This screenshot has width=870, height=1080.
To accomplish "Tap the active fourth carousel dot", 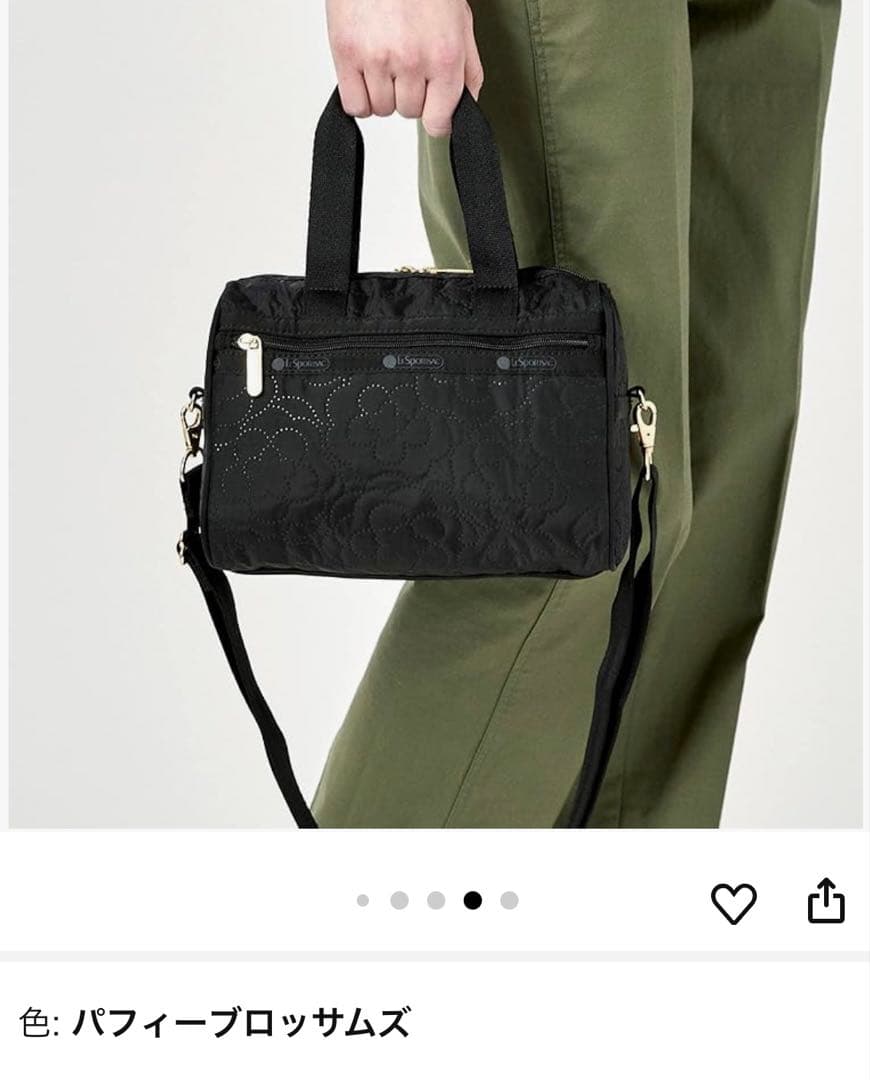I will [471, 900].
